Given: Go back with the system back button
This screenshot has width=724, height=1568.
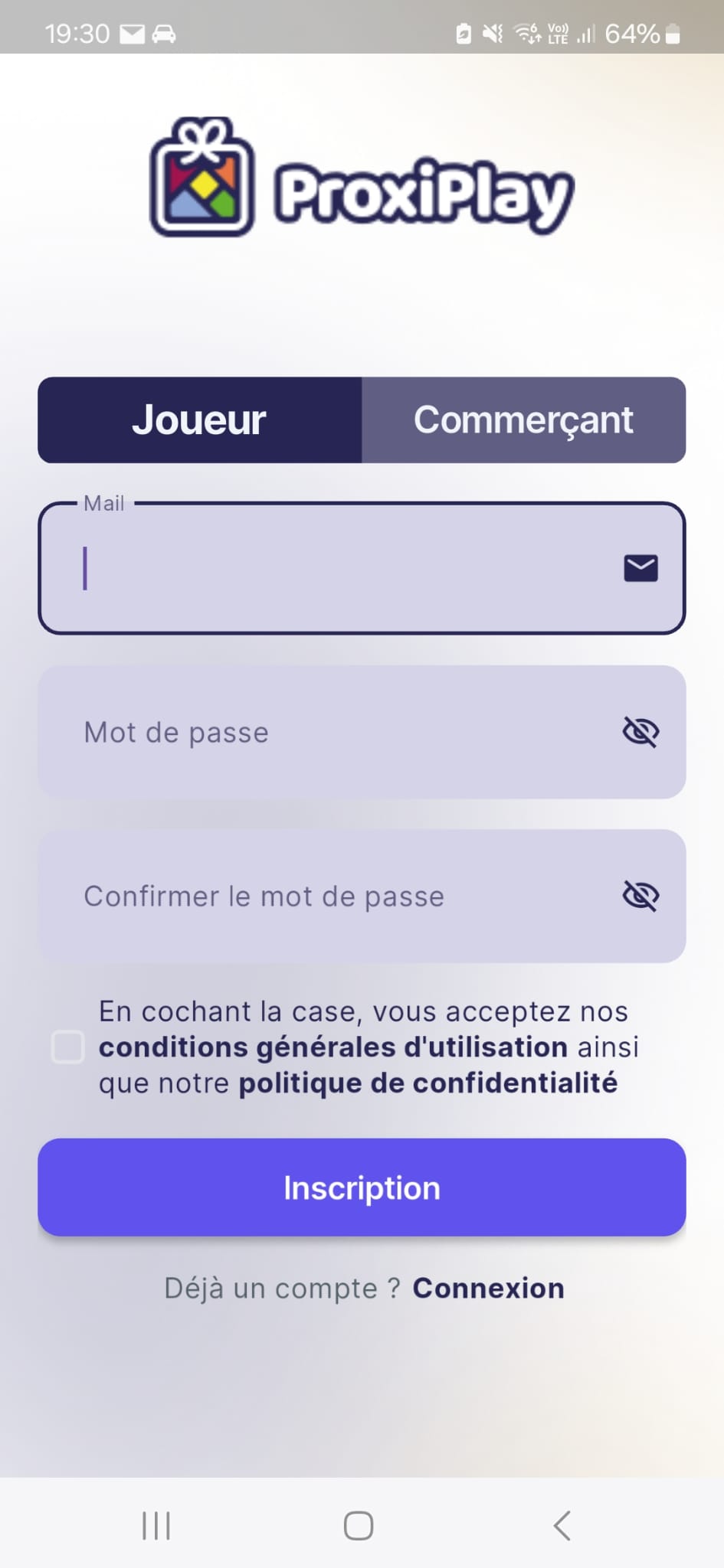Looking at the screenshot, I should click(562, 1525).
